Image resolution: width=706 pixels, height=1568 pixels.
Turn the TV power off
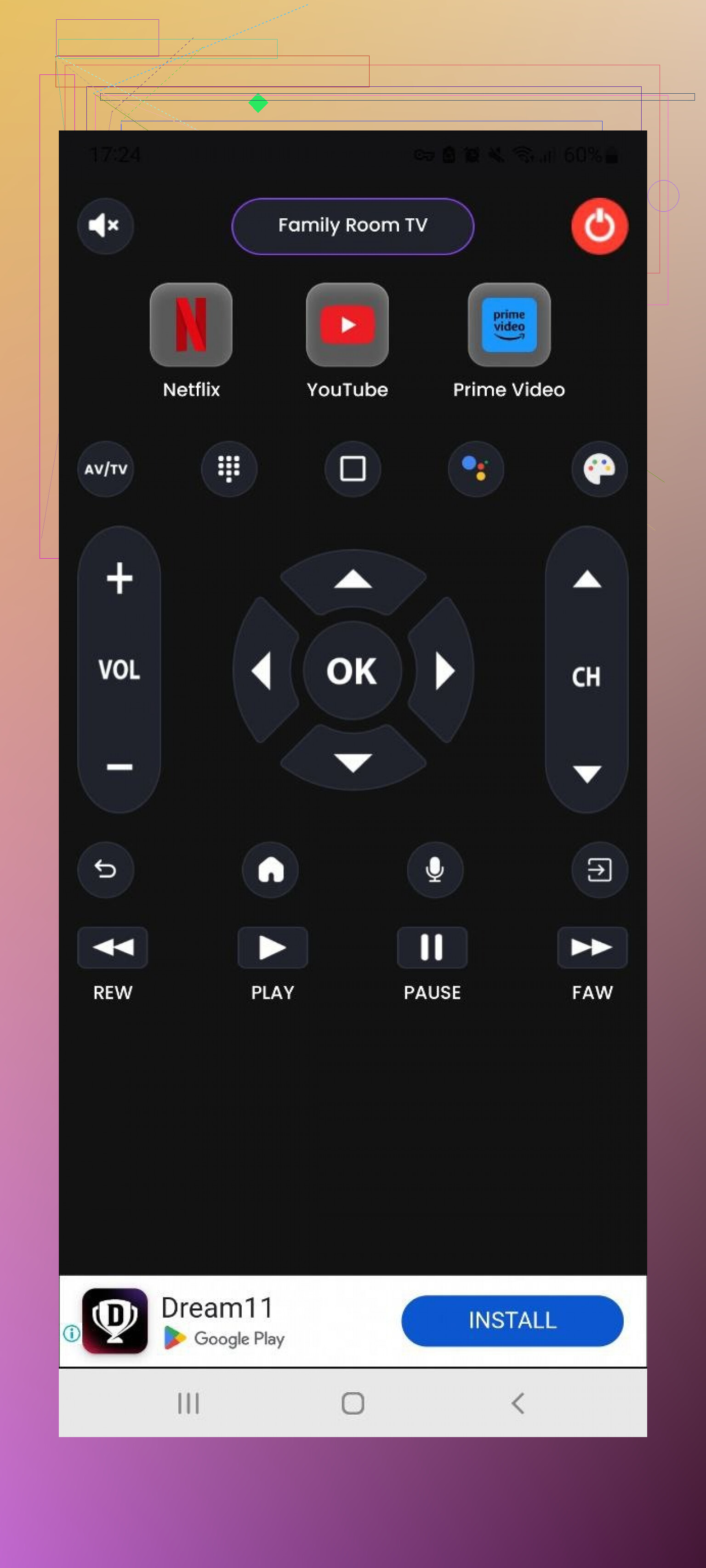click(599, 226)
